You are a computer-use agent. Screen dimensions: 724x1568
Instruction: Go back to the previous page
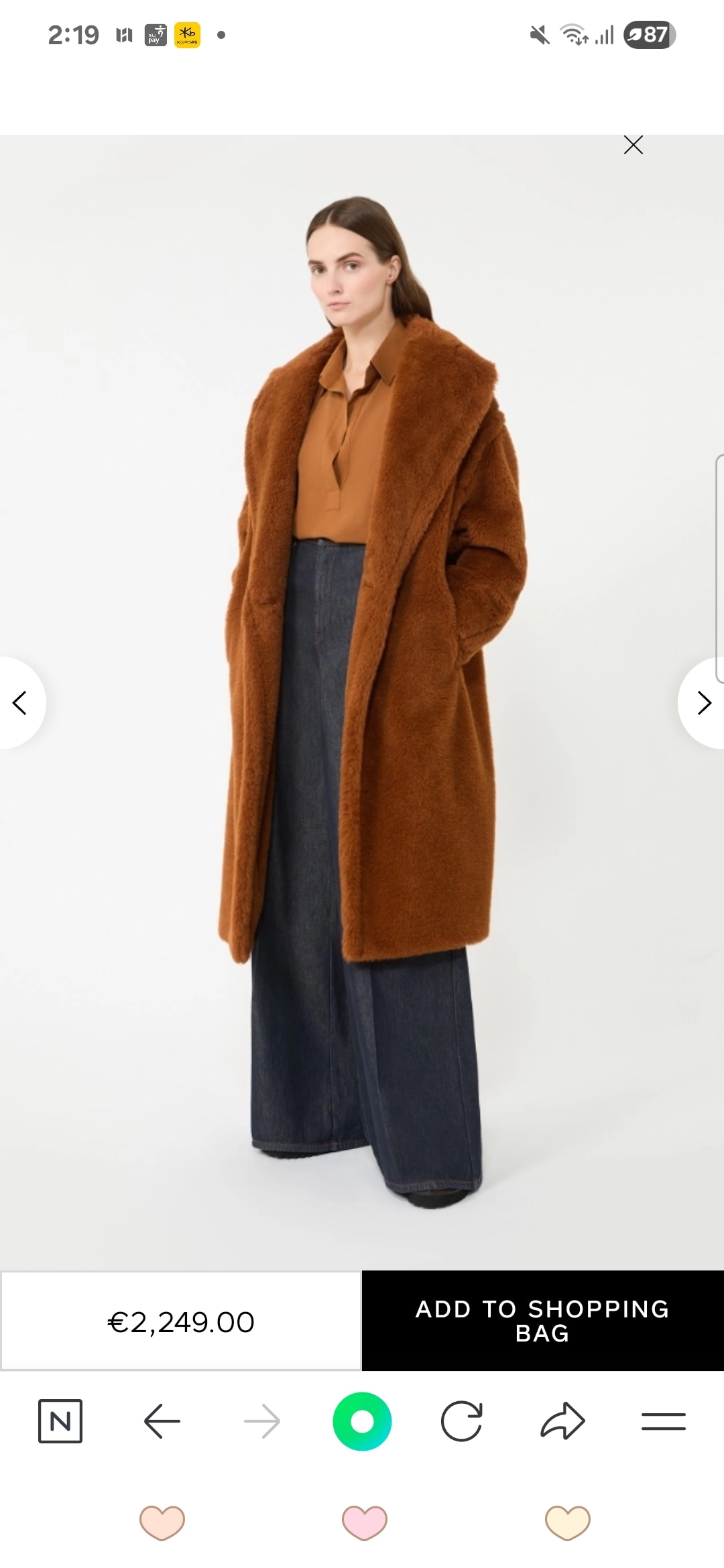tap(162, 1421)
